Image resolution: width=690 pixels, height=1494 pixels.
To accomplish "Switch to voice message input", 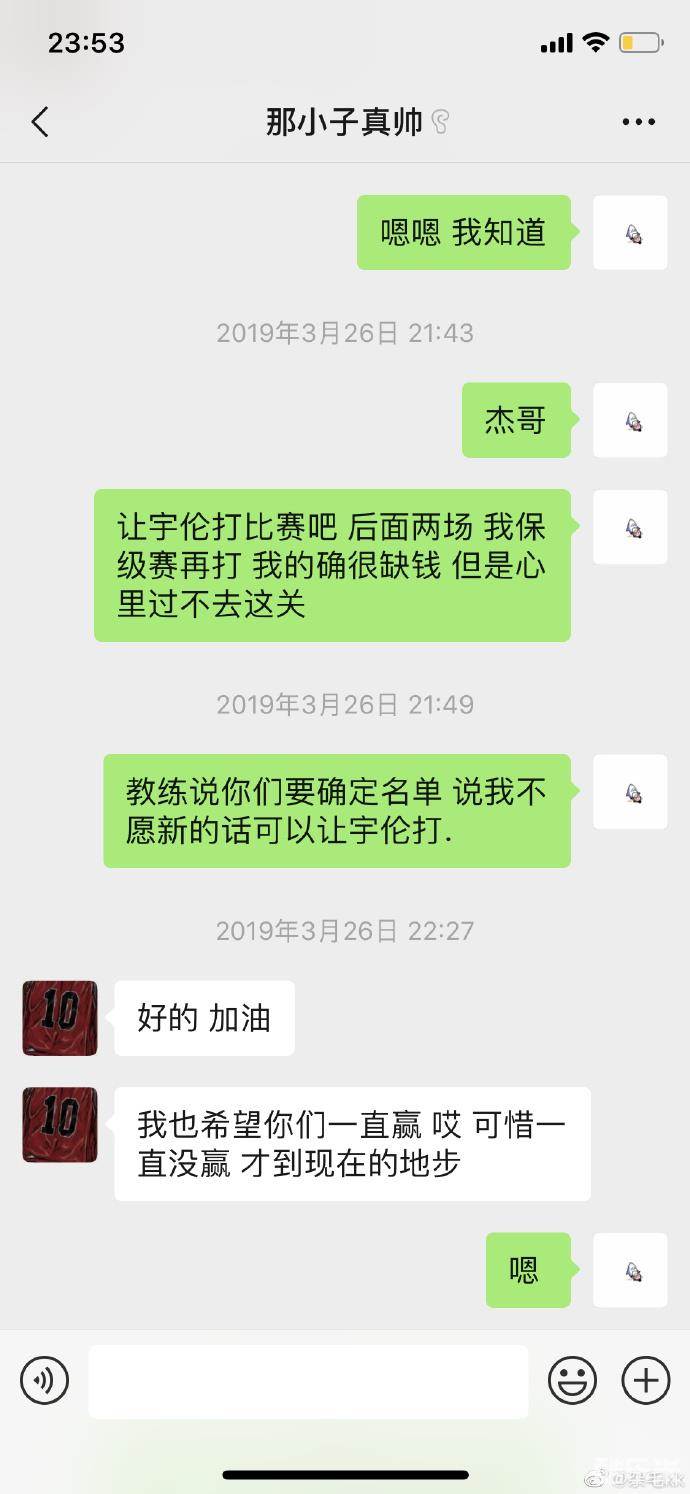I will click(x=44, y=1381).
